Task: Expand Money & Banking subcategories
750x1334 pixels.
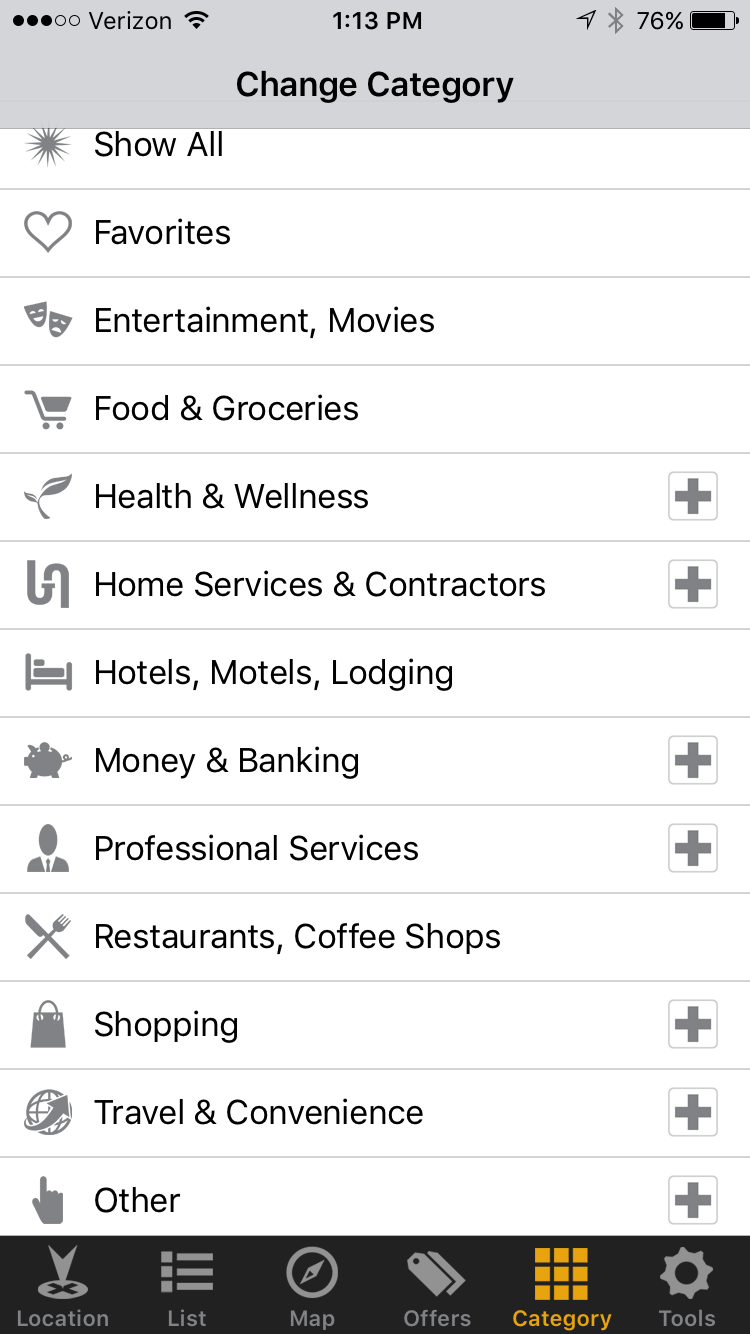Action: click(x=692, y=761)
